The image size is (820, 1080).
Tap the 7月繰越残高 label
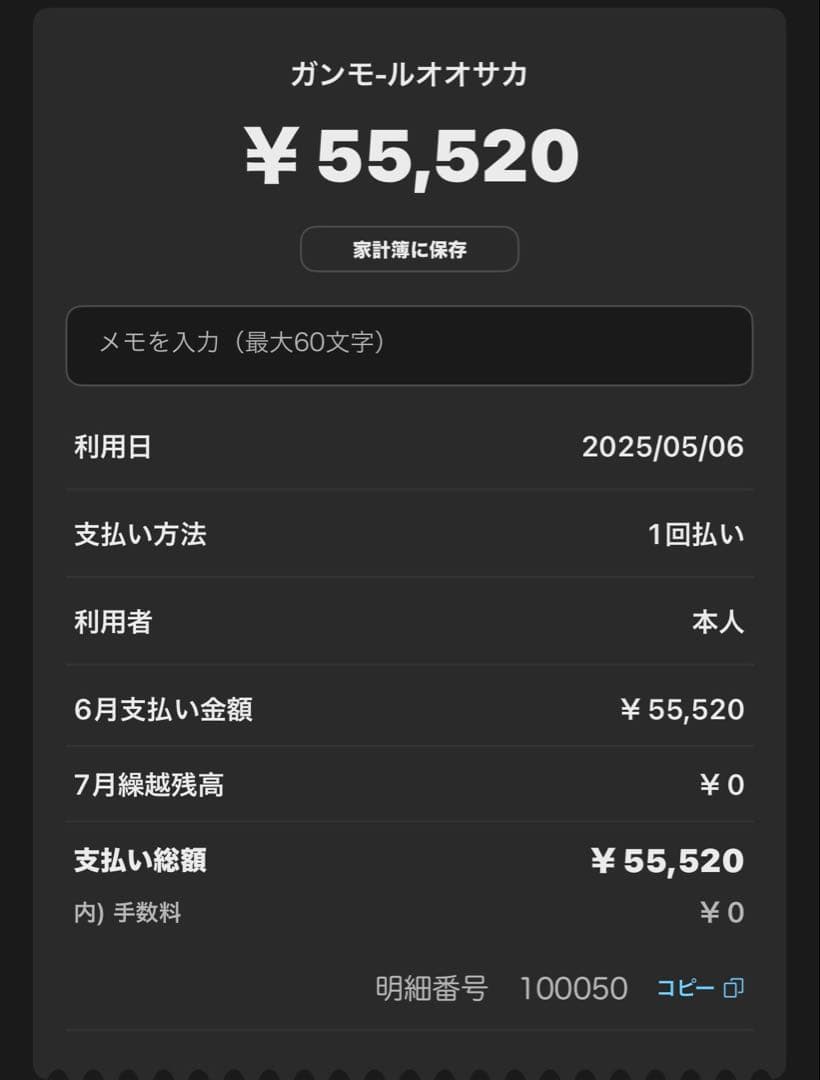[x=148, y=786]
